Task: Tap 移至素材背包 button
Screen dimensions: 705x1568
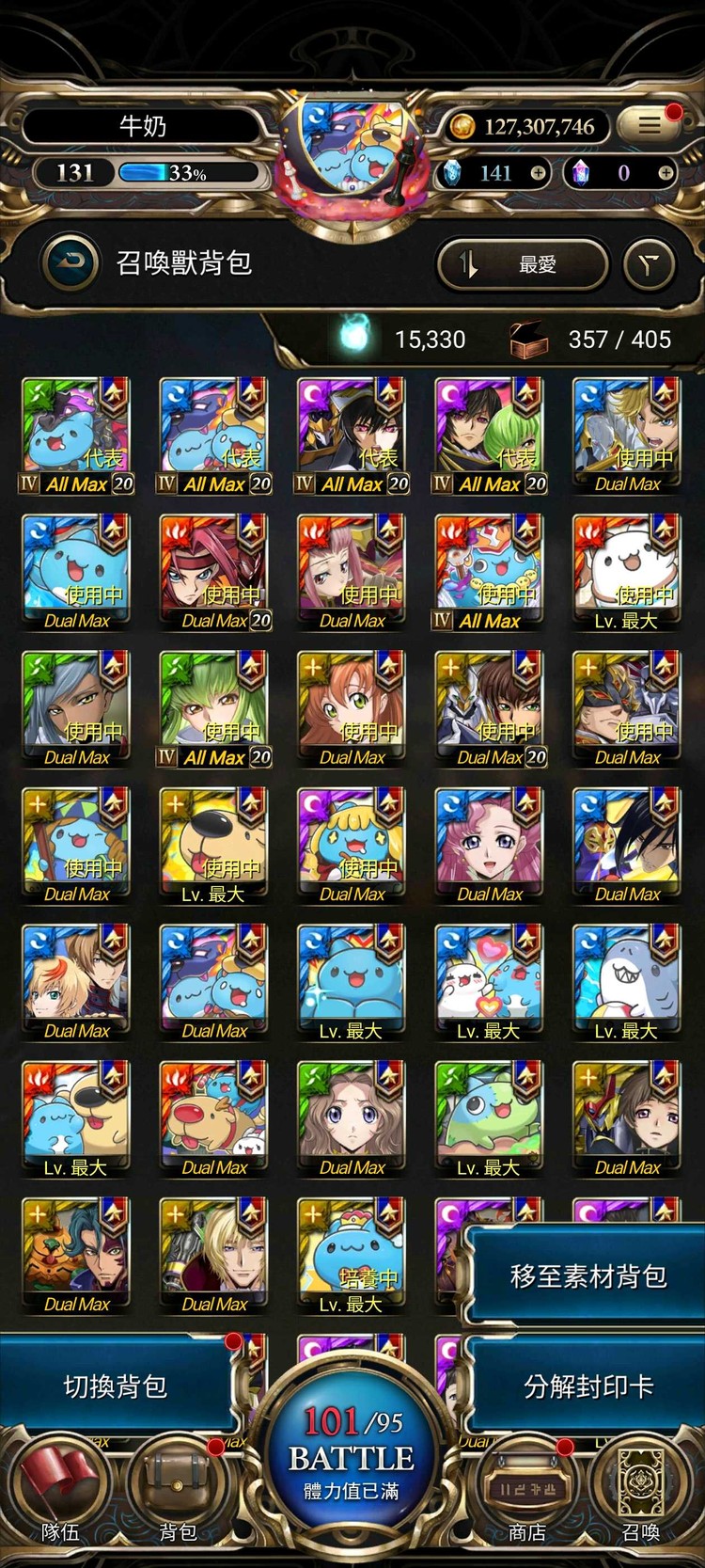Action: 587,1275
